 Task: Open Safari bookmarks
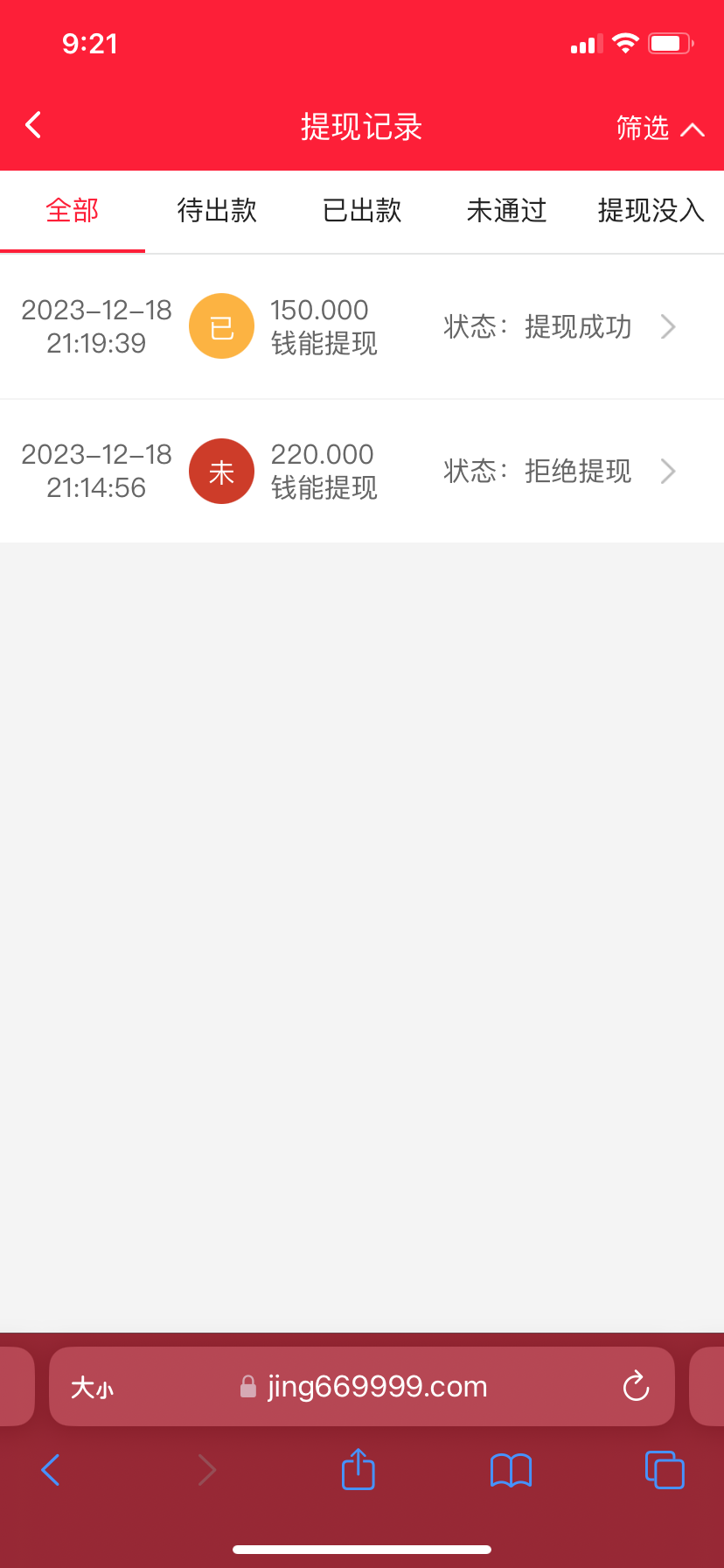(x=512, y=1470)
